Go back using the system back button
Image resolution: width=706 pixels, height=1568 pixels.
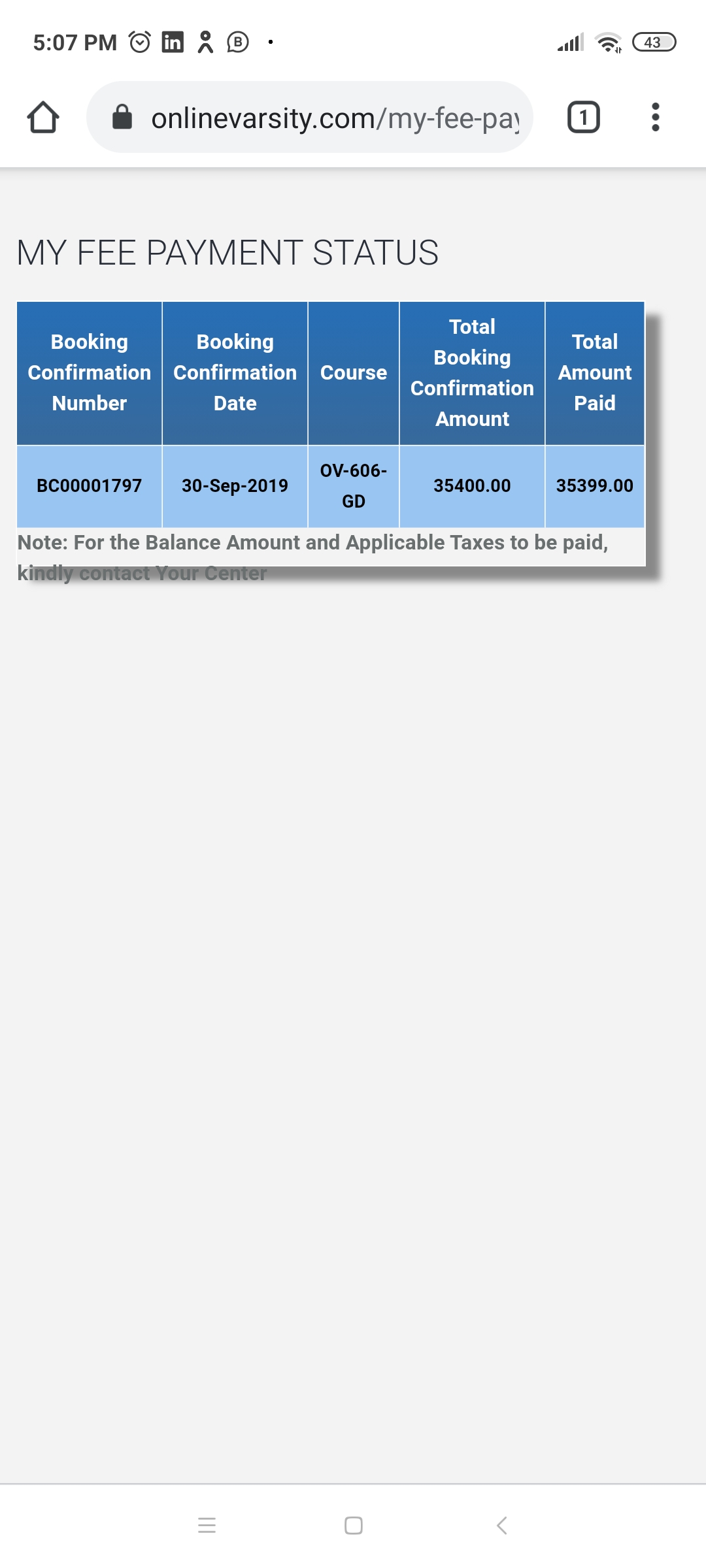(x=501, y=1526)
